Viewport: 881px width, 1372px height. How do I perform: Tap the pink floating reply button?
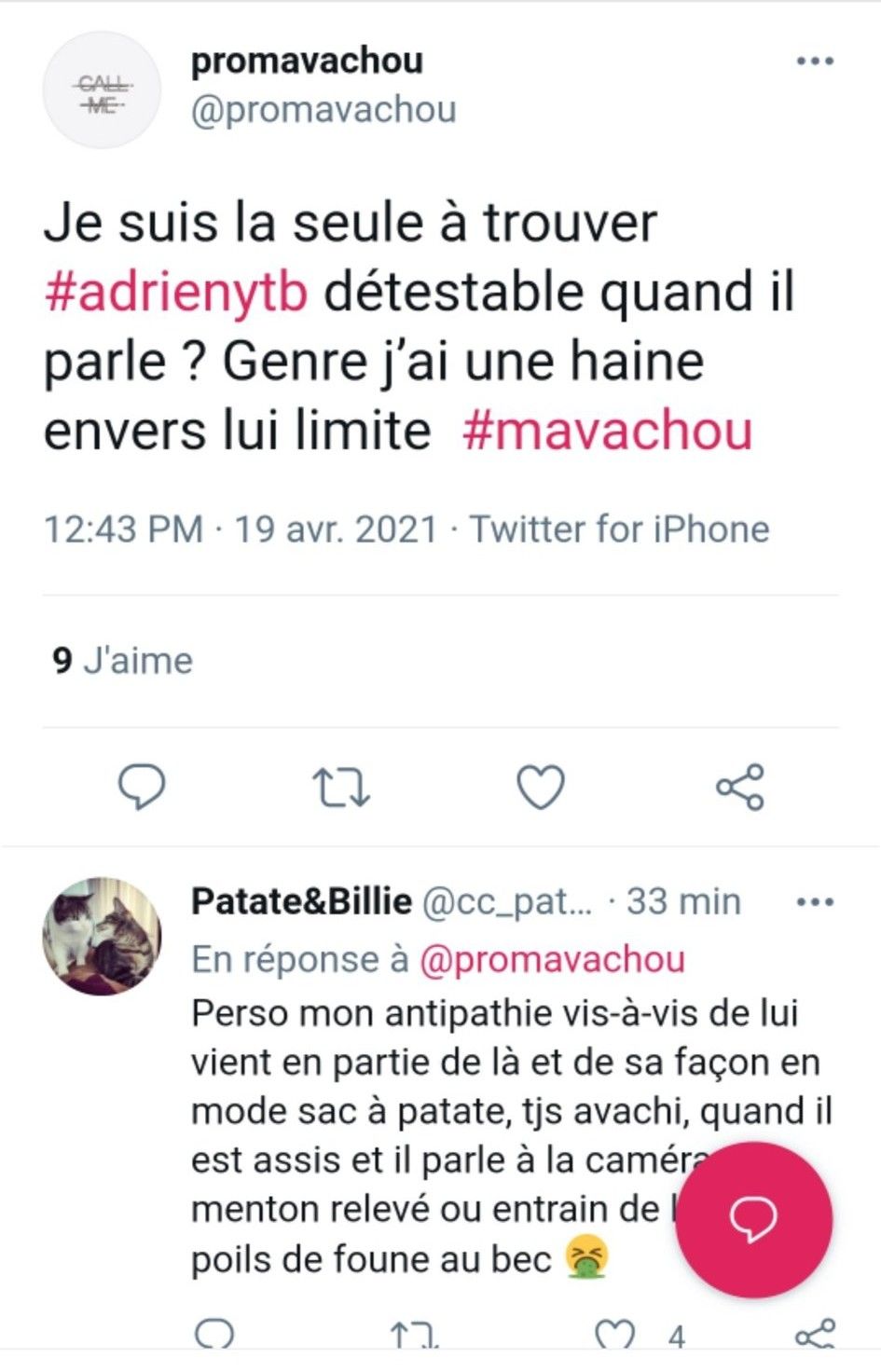point(753,1219)
